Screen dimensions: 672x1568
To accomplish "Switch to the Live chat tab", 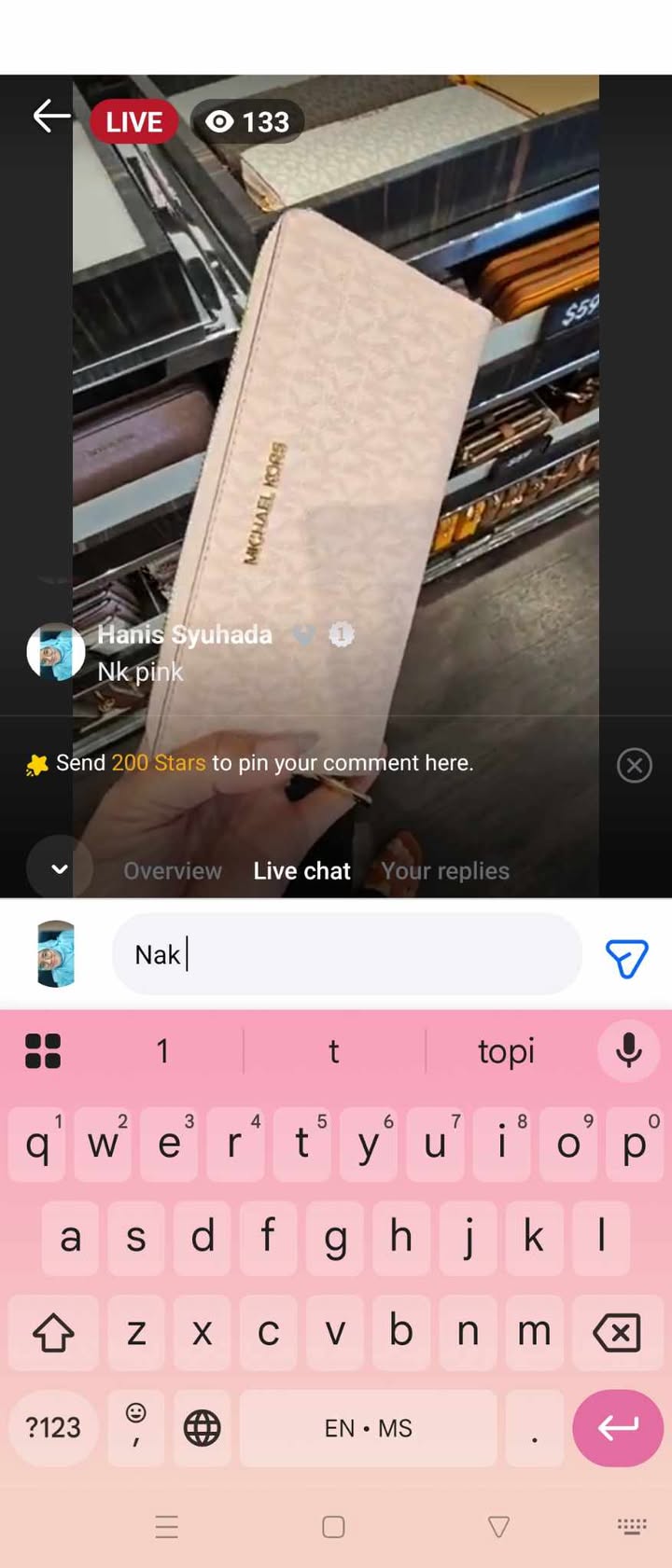I will pos(301,870).
